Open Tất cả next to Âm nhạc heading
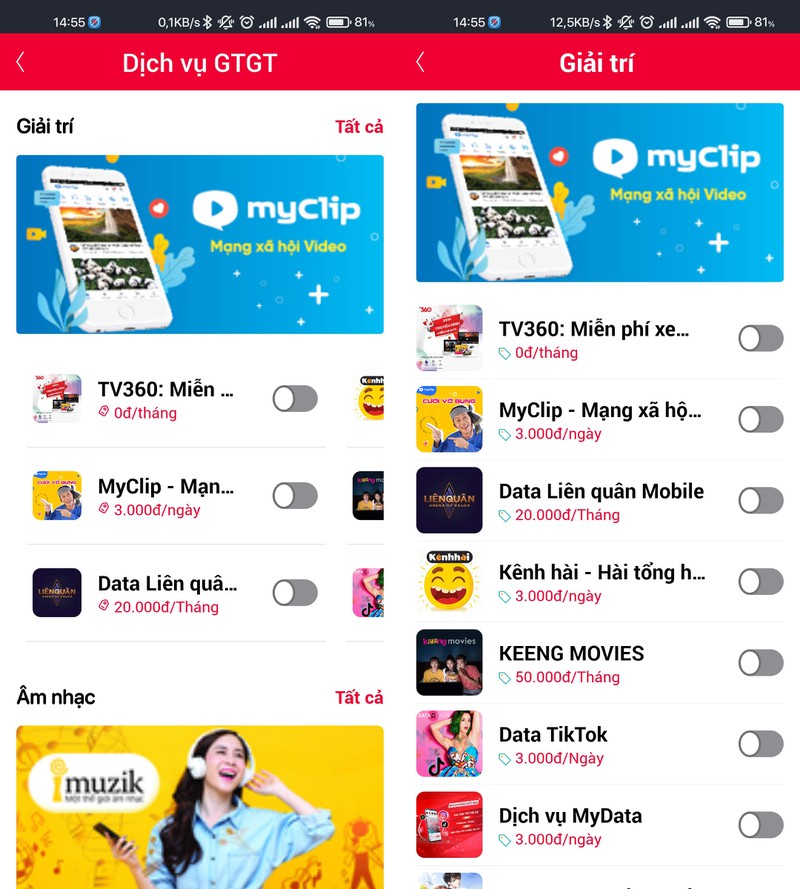This screenshot has height=889, width=800. pos(359,697)
